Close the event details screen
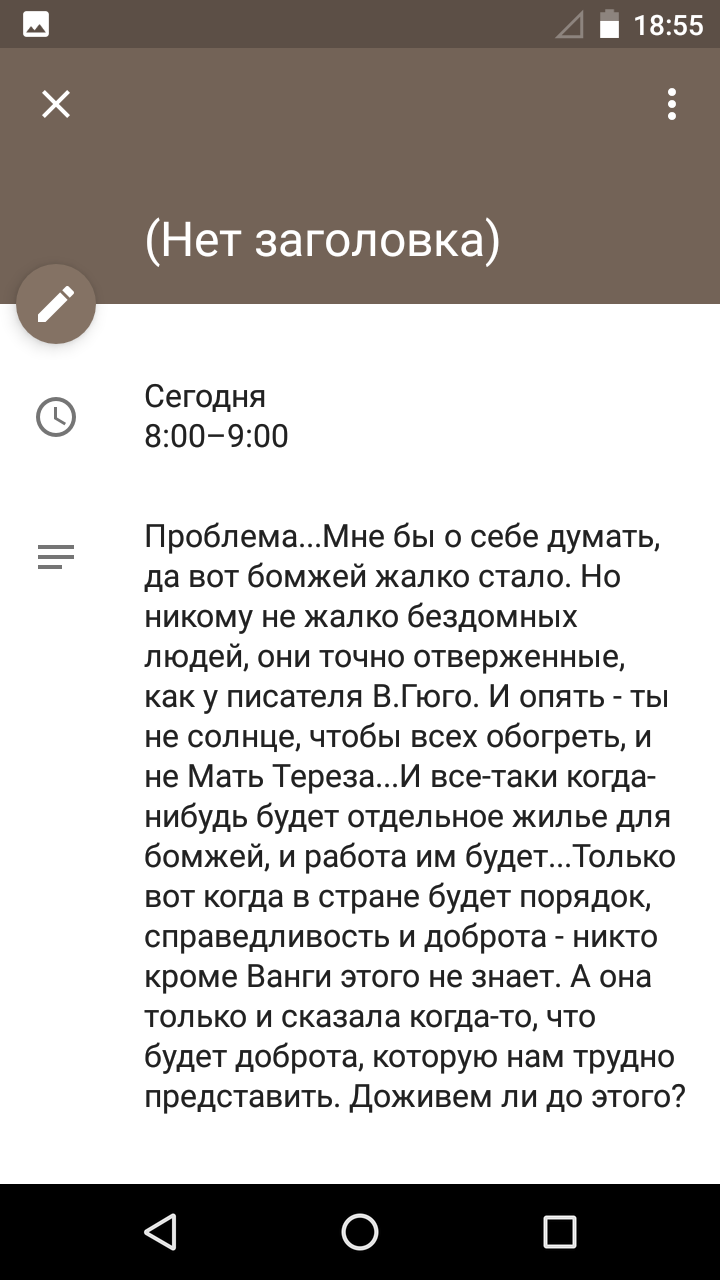The height and width of the screenshot is (1280, 720). (x=56, y=104)
